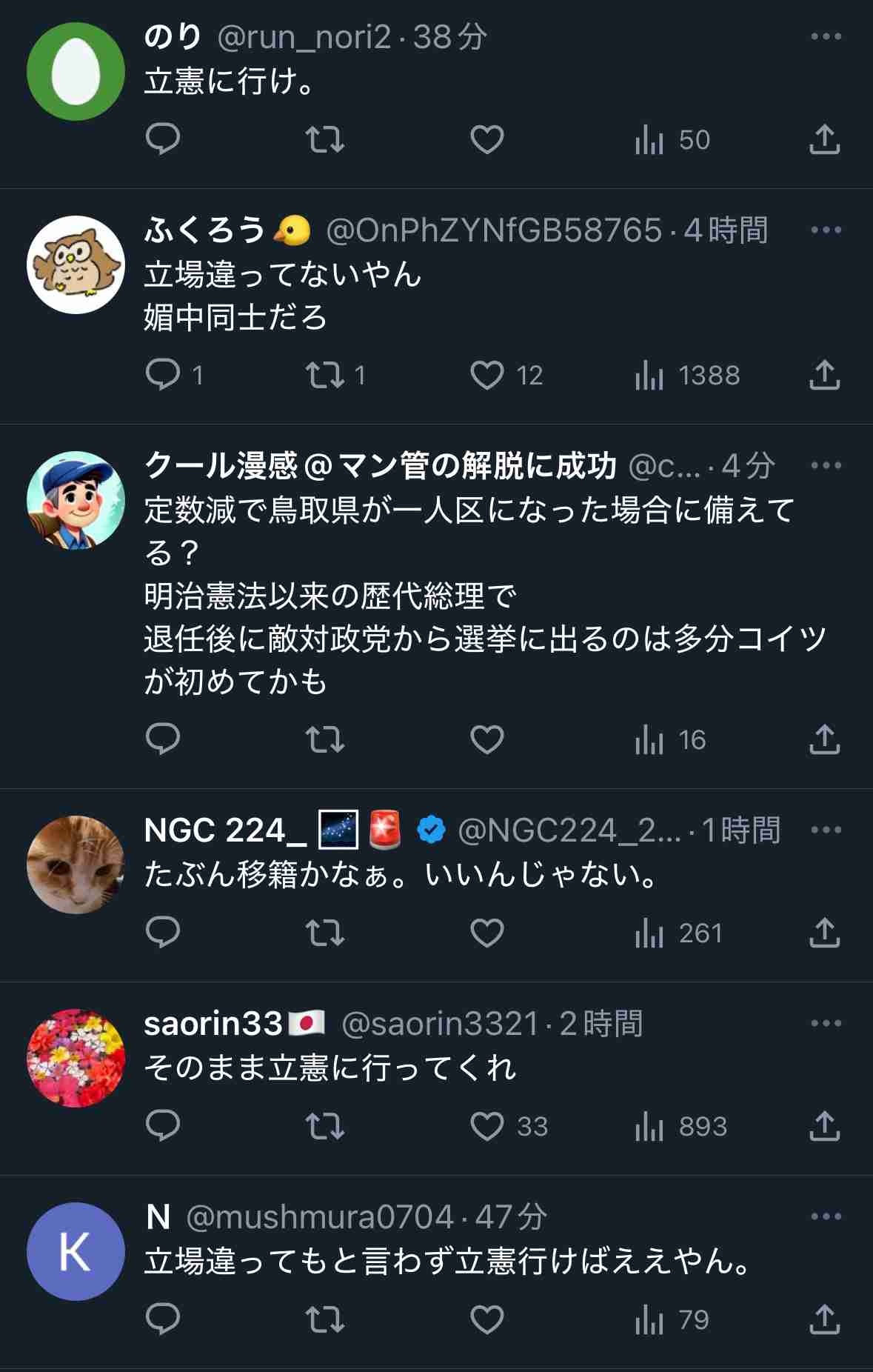Viewport: 873px width, 1372px height.
Task: Reply to のり's post
Action: [163, 139]
